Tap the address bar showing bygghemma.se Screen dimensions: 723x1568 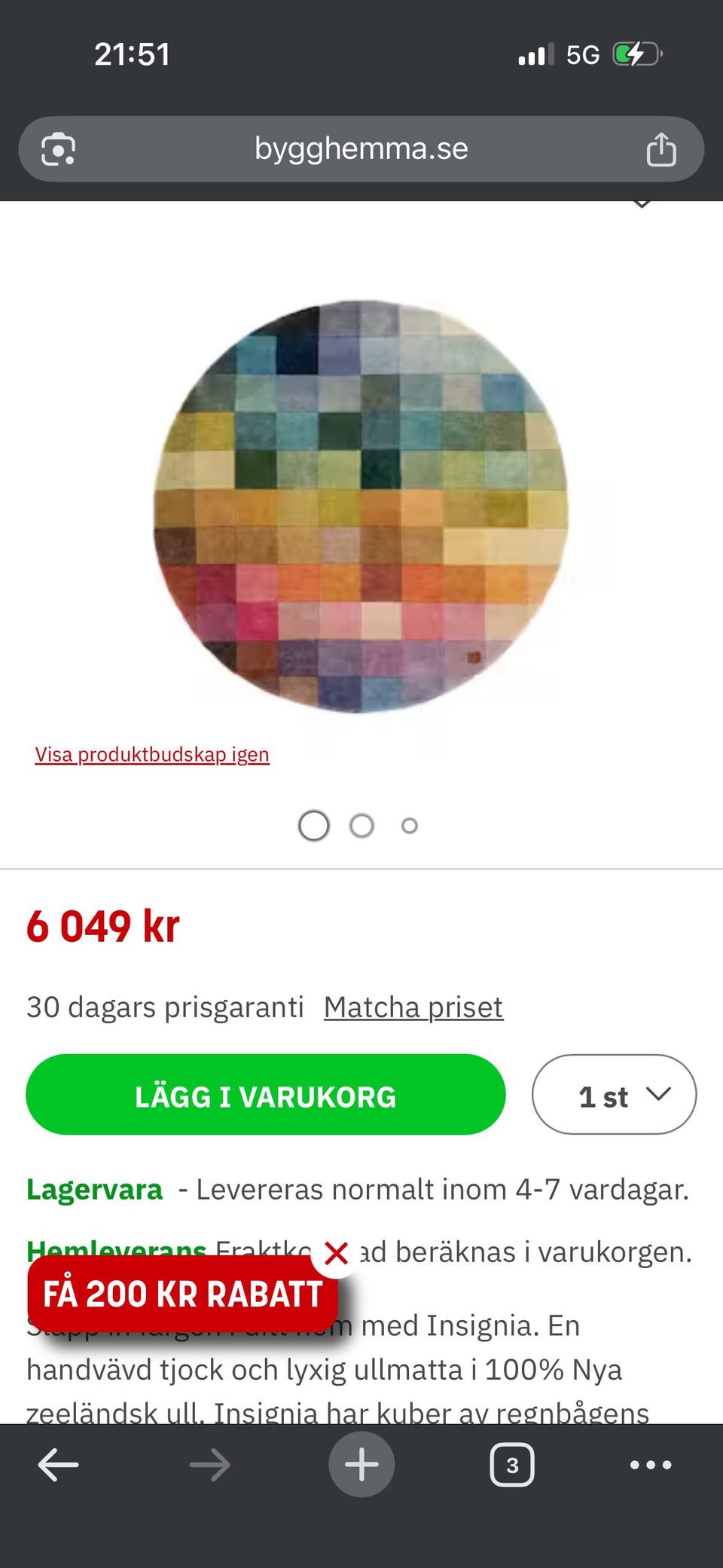click(x=361, y=148)
